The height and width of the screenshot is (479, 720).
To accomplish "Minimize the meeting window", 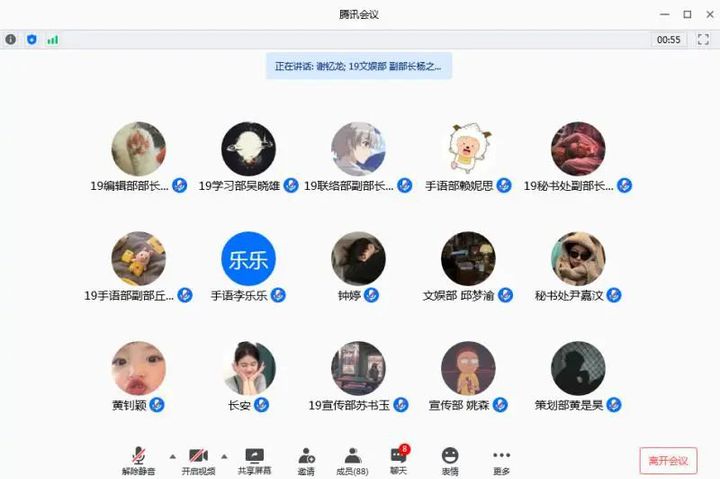I will click(x=666, y=14).
